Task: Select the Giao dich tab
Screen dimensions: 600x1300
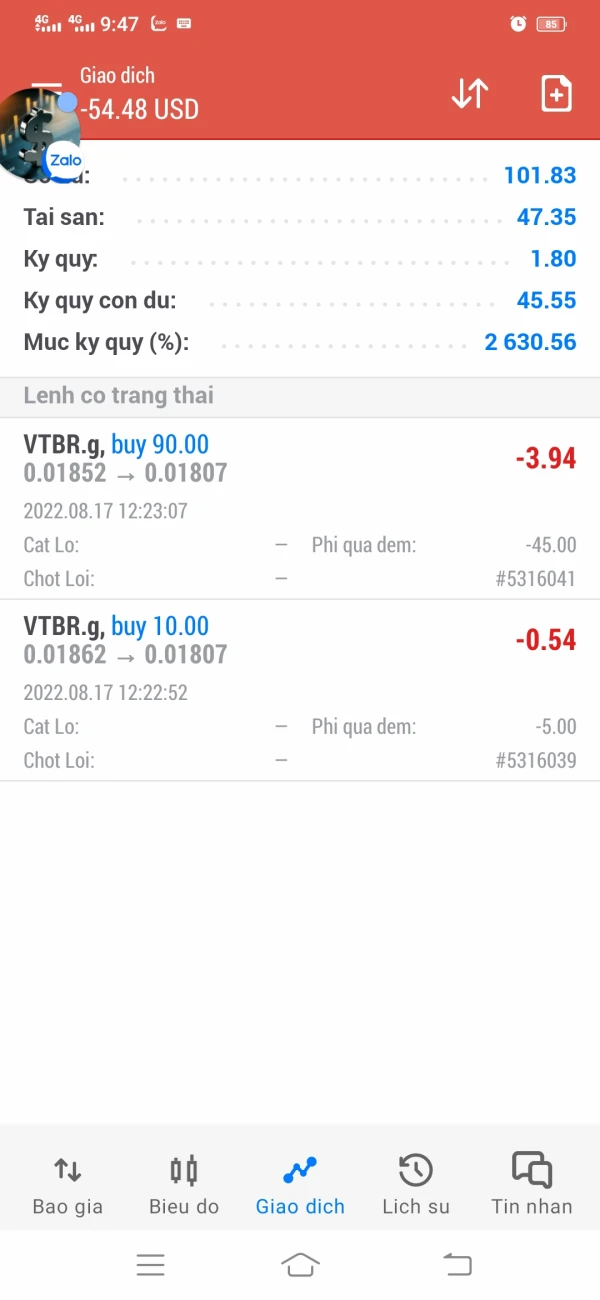Action: (x=300, y=1185)
